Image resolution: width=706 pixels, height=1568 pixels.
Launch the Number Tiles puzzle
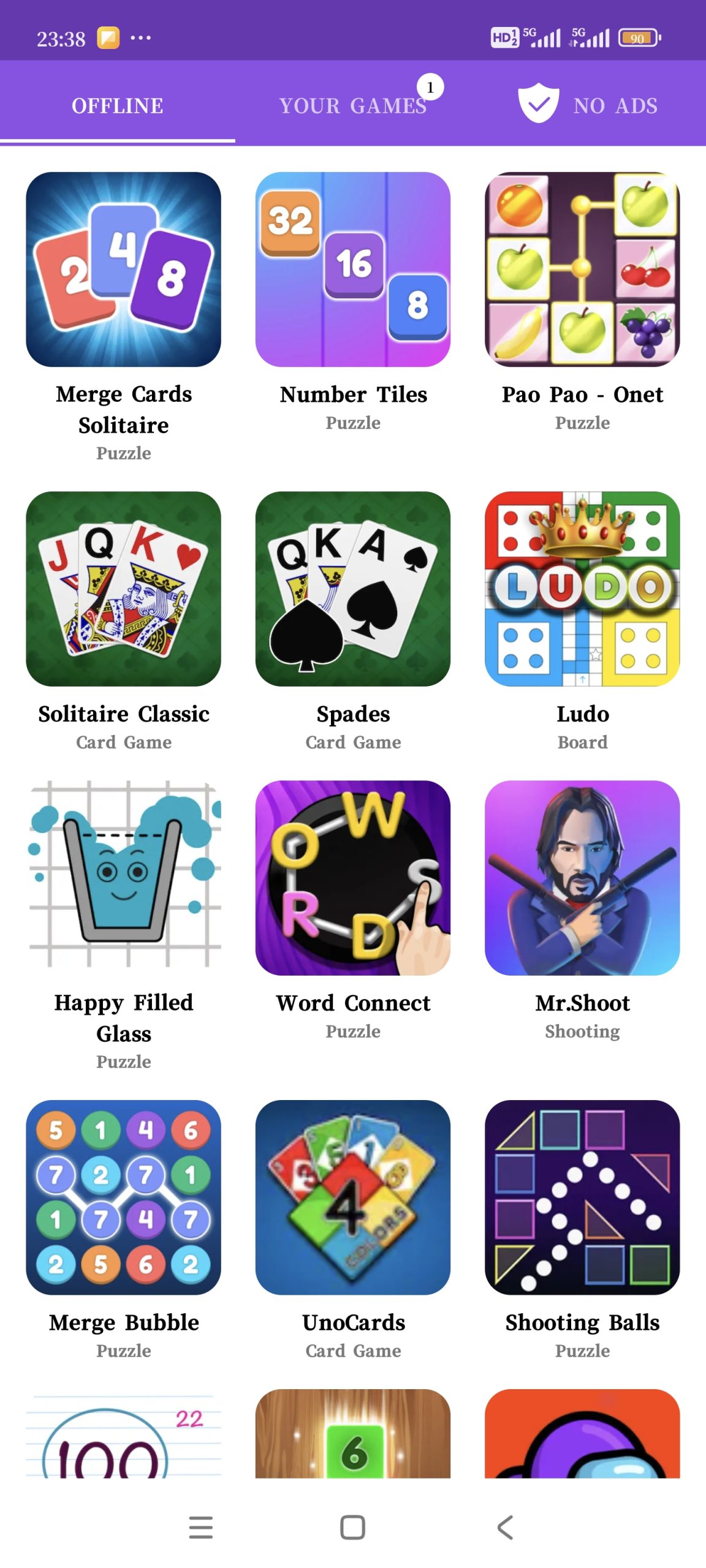pyautogui.click(x=353, y=269)
